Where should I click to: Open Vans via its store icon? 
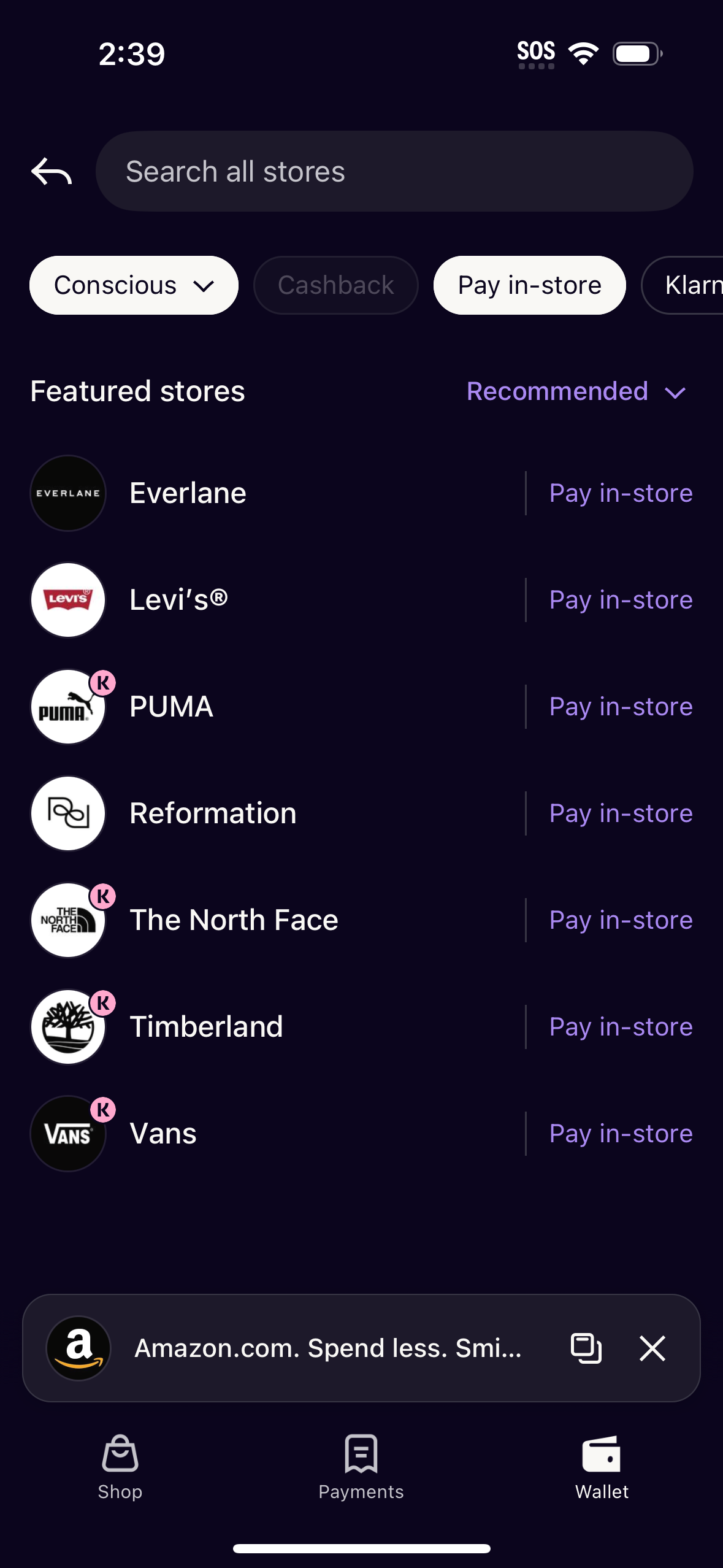[x=67, y=1133]
